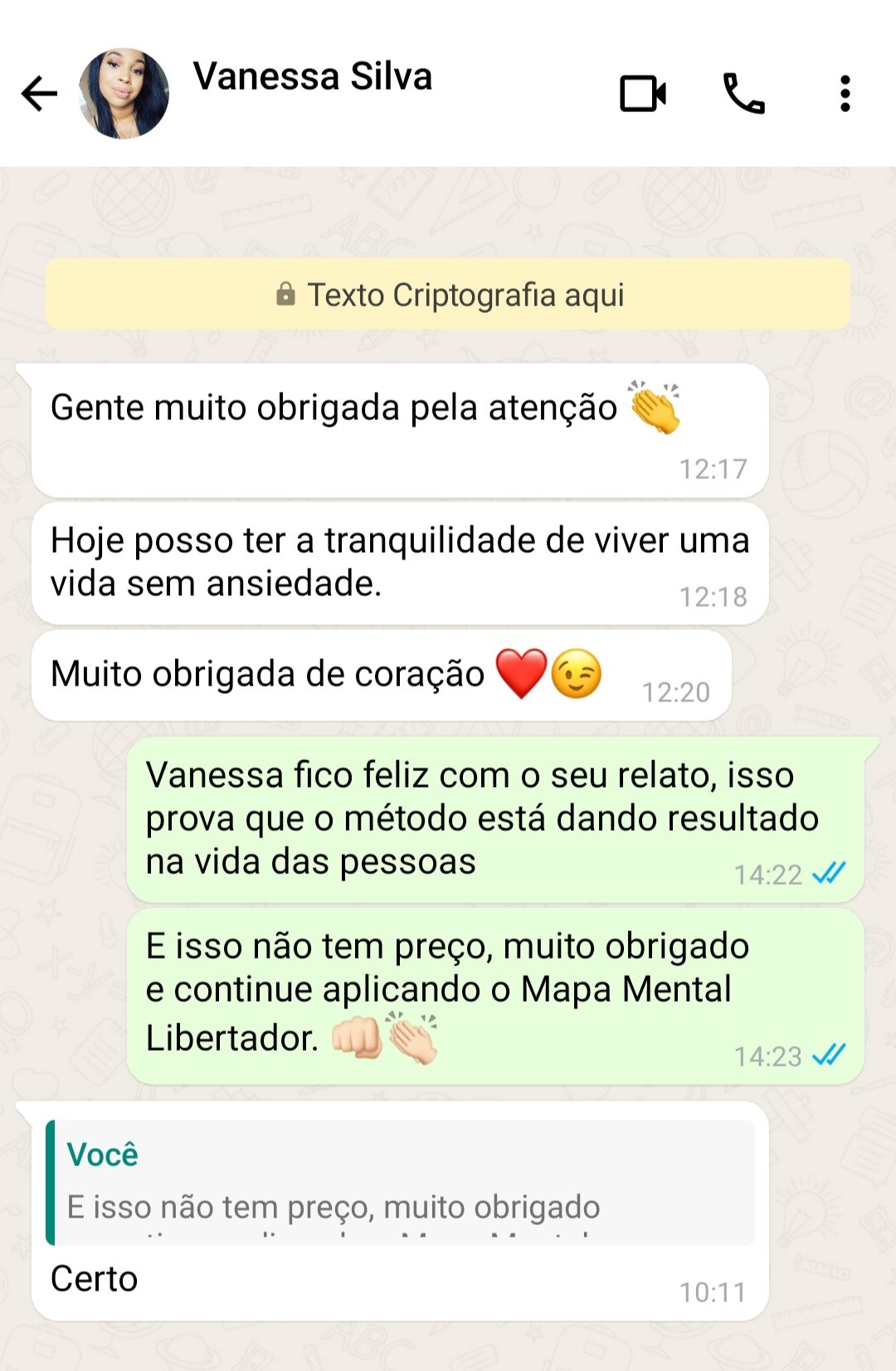This screenshot has height=1371, width=896.
Task: Make a voice call to Vanessa Silva
Action: tap(743, 94)
